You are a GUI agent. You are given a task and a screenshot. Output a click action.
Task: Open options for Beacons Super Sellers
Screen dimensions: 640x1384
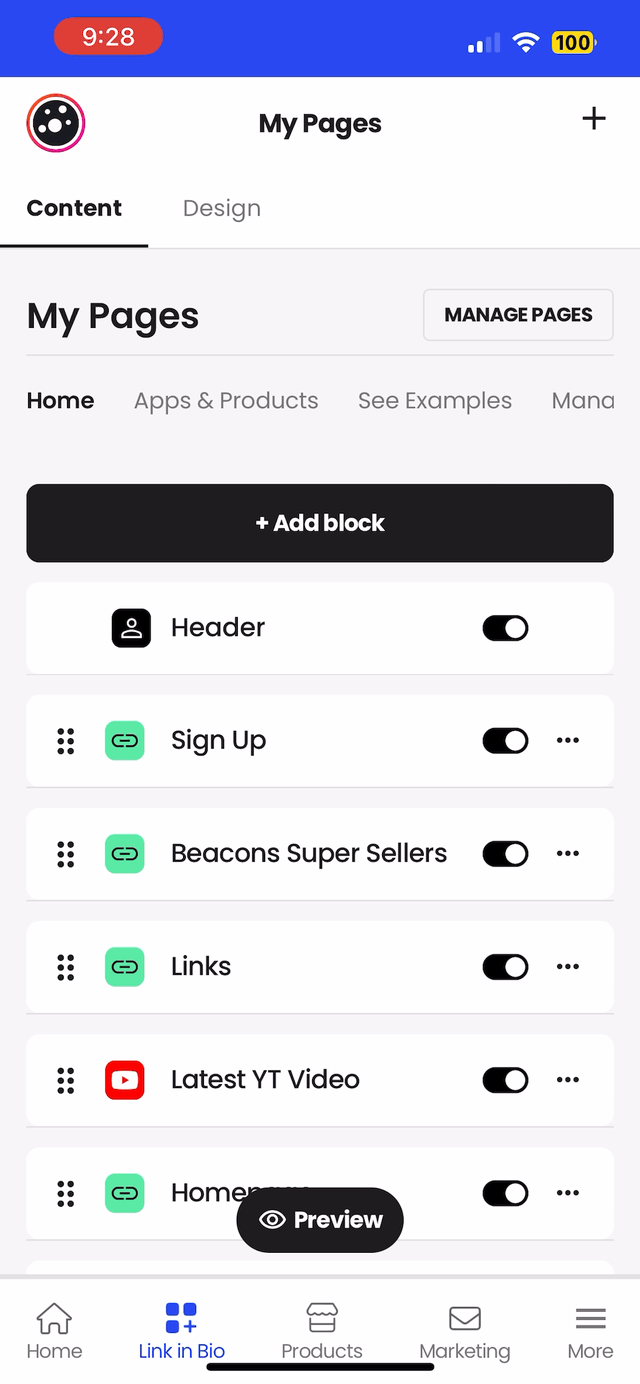pos(568,853)
